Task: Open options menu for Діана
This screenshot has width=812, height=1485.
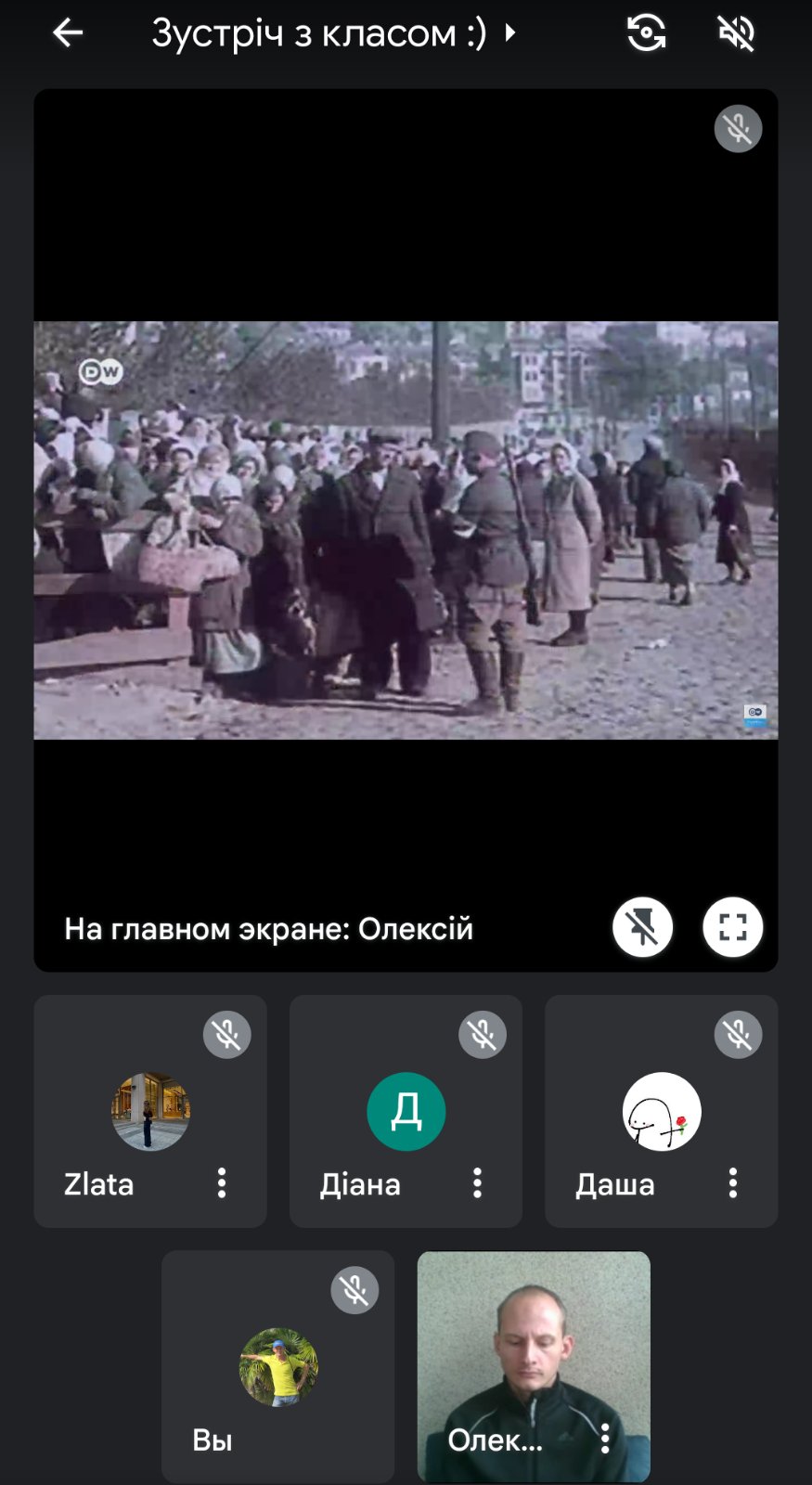Action: click(x=477, y=1183)
